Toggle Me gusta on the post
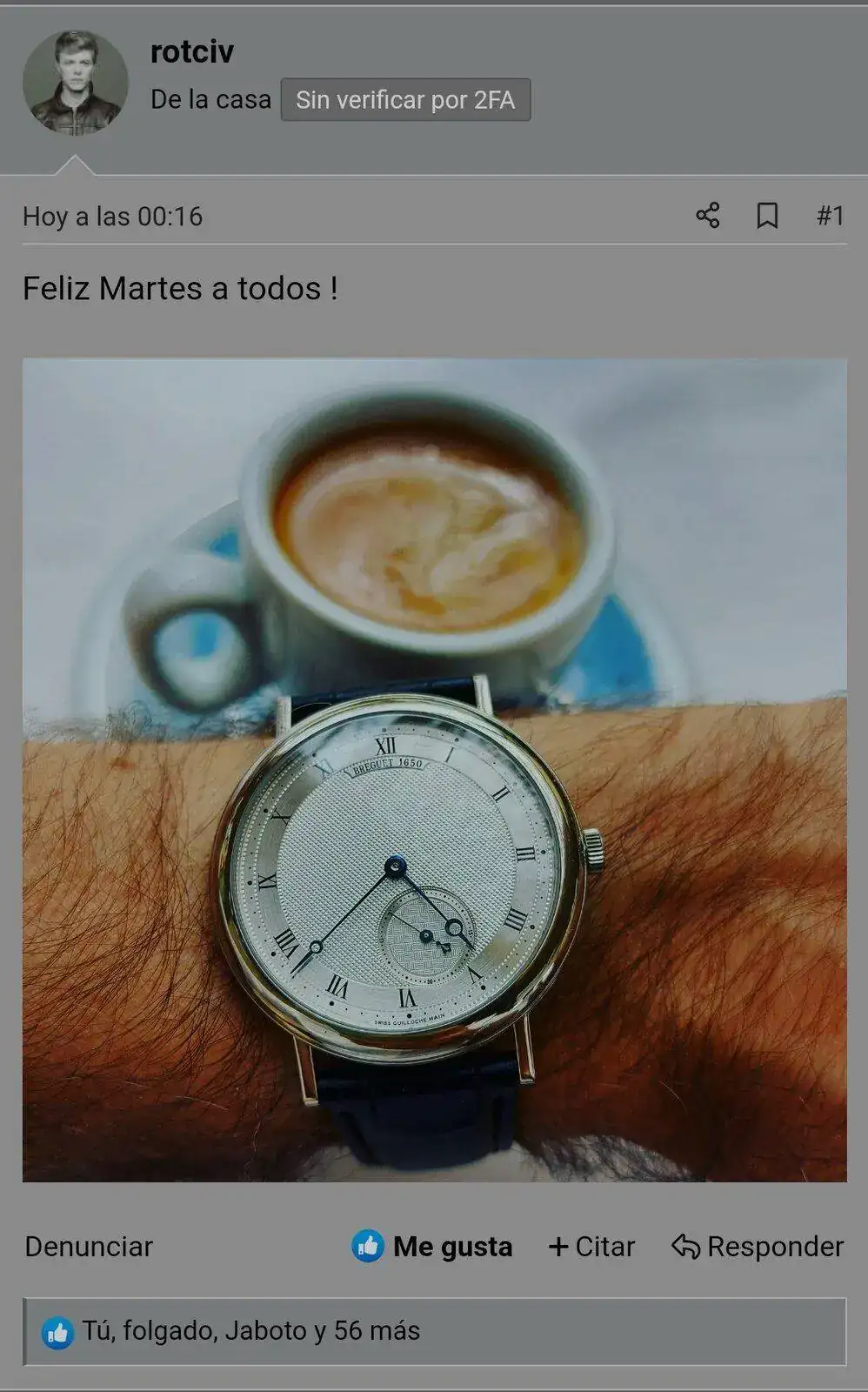 [x=432, y=1246]
